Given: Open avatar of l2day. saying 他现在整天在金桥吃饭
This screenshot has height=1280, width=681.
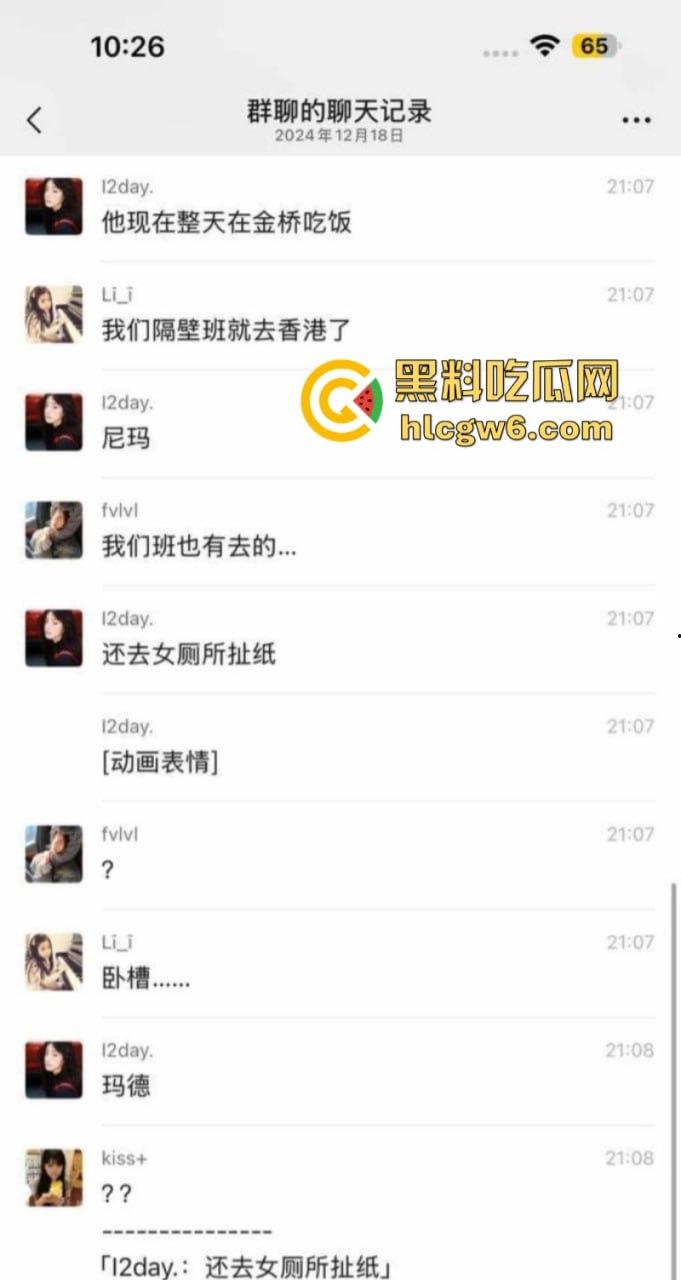Looking at the screenshot, I should point(54,206).
